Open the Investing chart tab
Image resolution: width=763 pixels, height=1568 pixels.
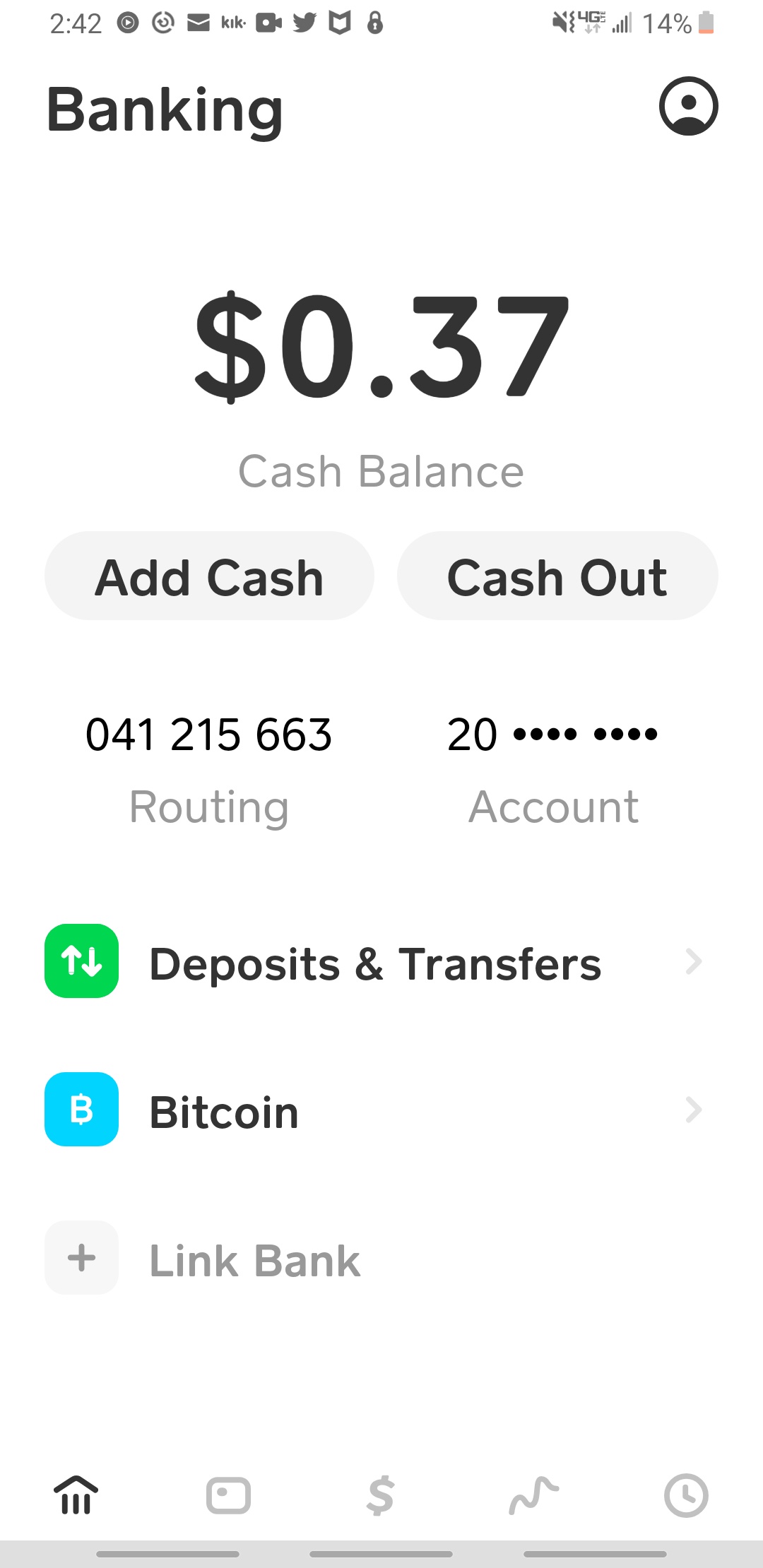coord(533,1495)
